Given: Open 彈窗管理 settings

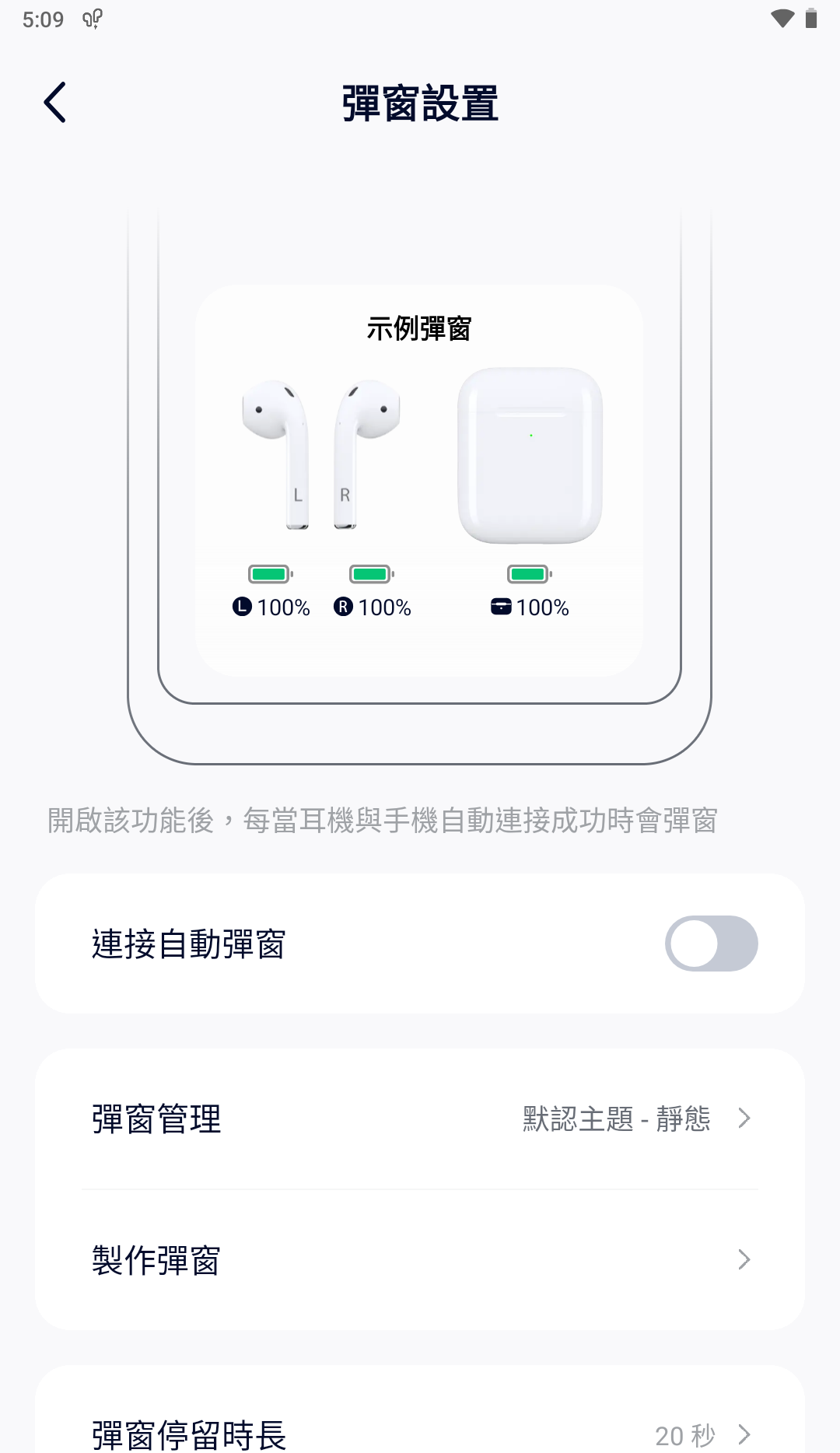Looking at the screenshot, I should 420,1119.
